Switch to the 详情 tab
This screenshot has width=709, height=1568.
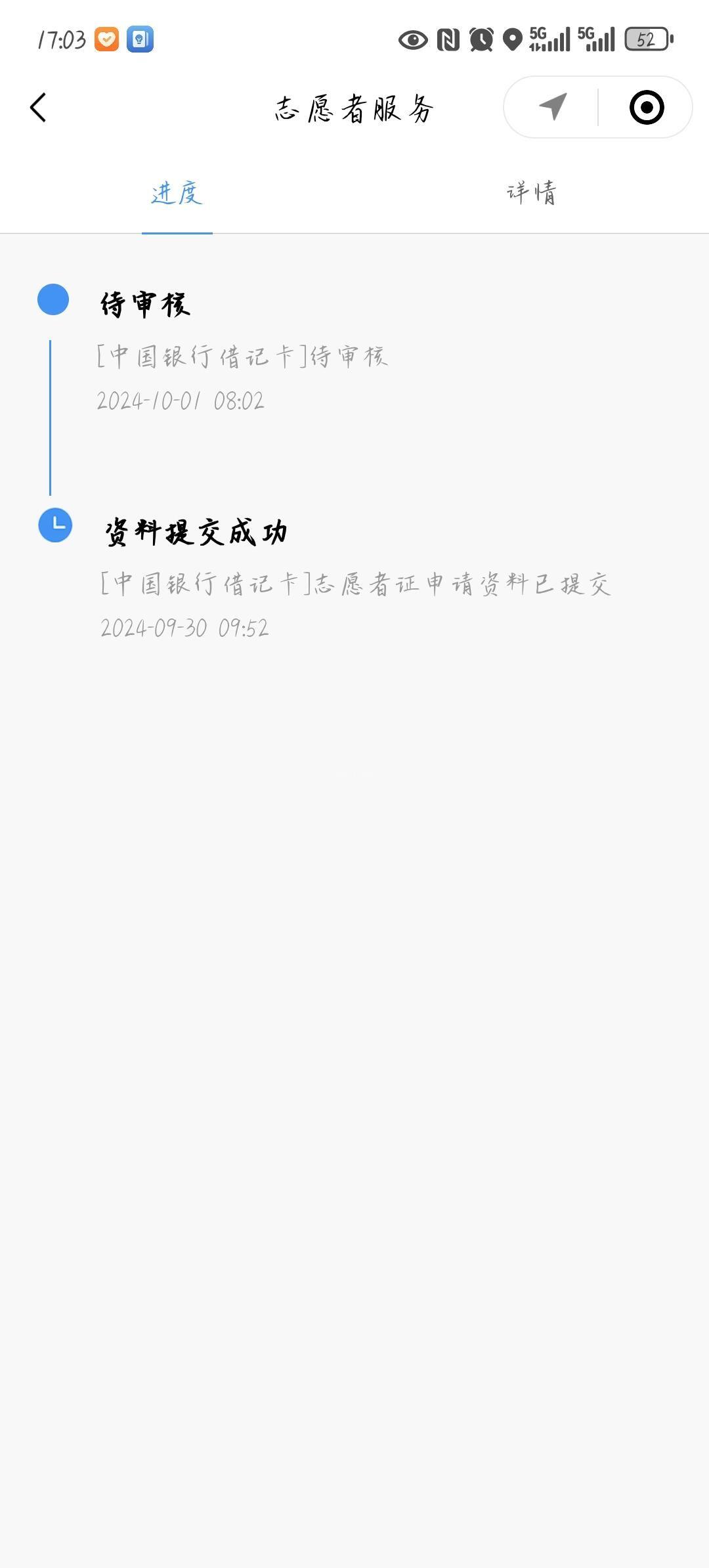(x=531, y=193)
